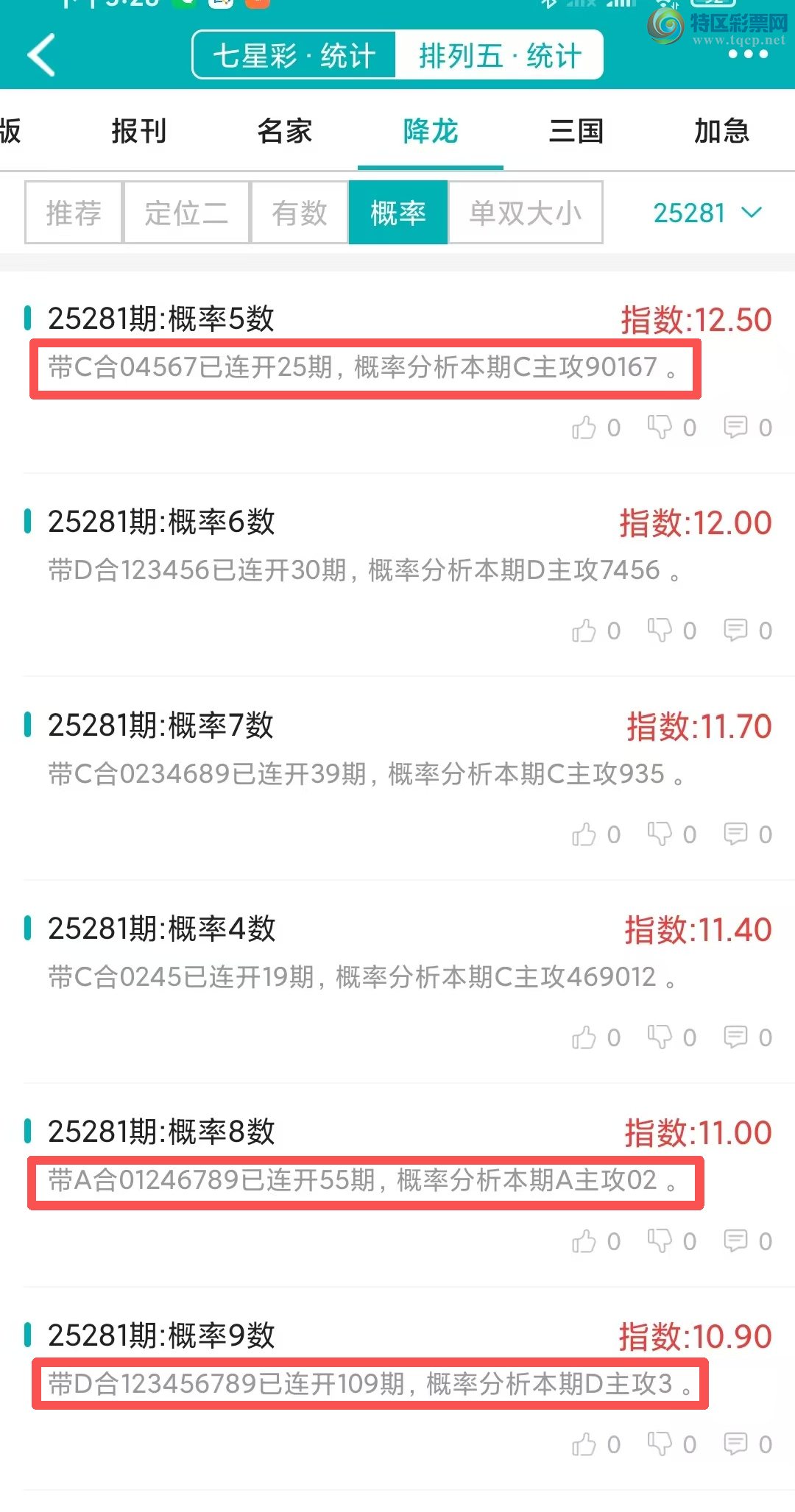Tap the back arrow at top left
This screenshot has width=795, height=1512.
tap(42, 54)
